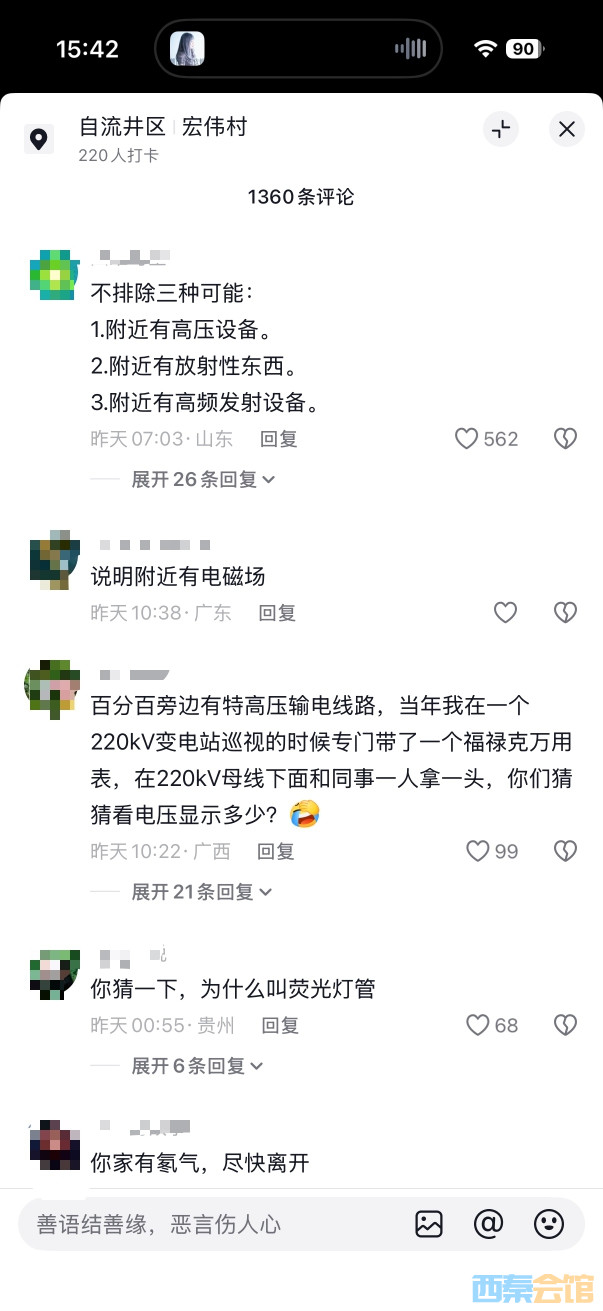Like the 特高压输电线路 comment with 99 likes
The height and width of the screenshot is (1311, 603).
(478, 851)
